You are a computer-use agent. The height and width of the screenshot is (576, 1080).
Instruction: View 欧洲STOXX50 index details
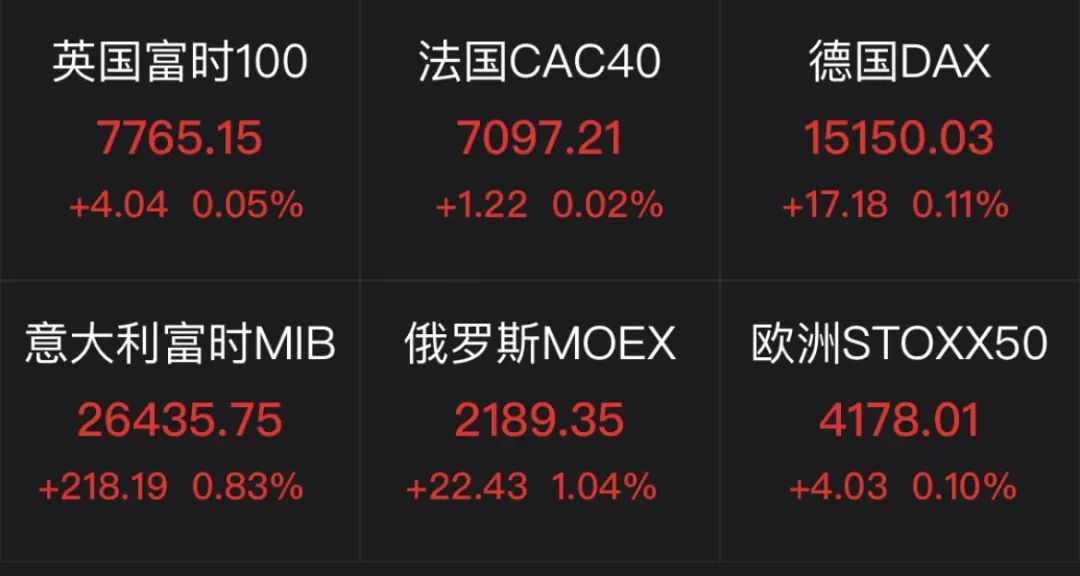(900, 418)
